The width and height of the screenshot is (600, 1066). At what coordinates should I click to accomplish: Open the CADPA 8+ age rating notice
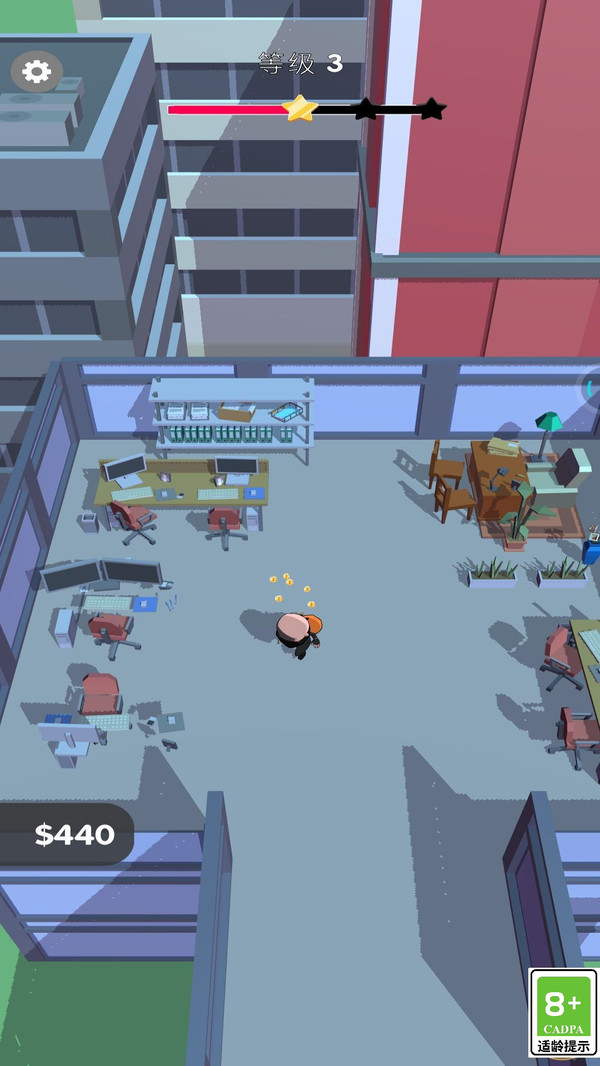(x=563, y=1013)
